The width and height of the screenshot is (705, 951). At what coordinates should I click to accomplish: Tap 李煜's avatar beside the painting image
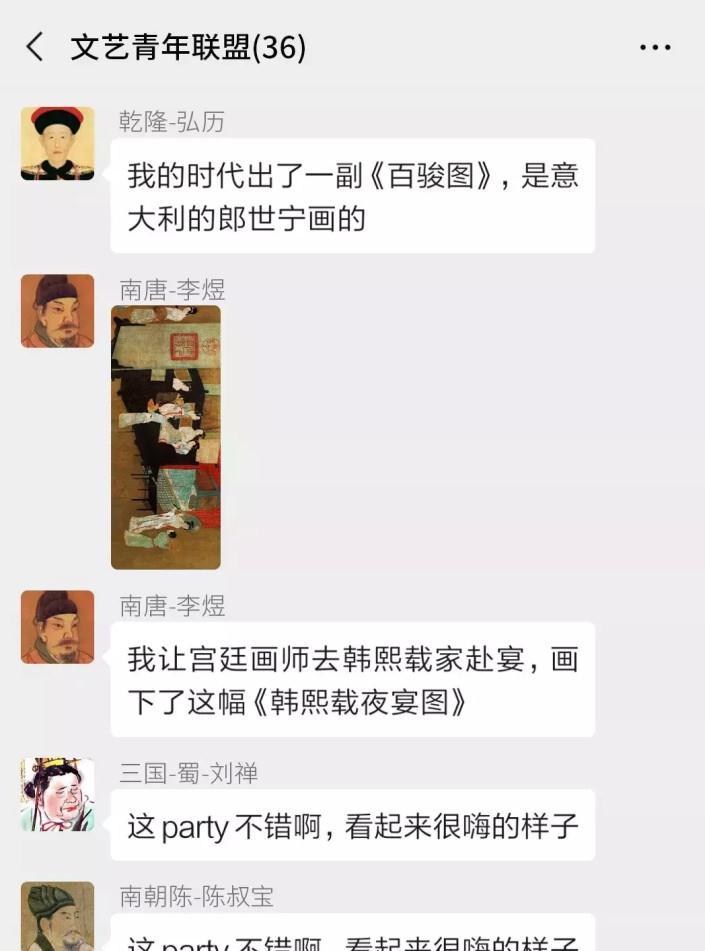pos(57,311)
